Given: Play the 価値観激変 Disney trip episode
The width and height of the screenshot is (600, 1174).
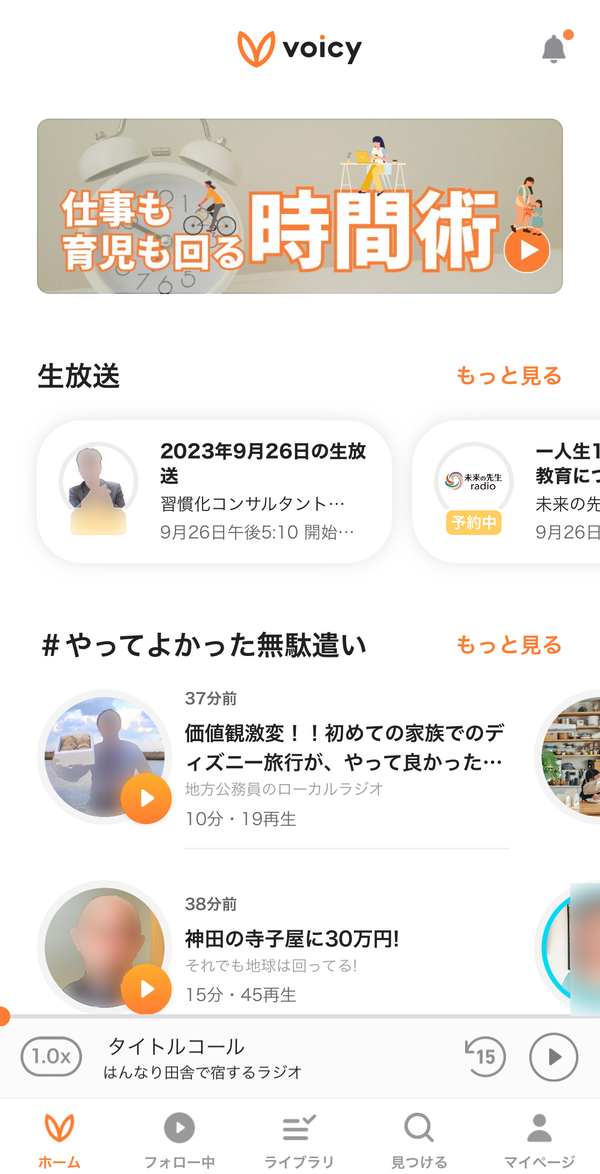Looking at the screenshot, I should point(147,799).
